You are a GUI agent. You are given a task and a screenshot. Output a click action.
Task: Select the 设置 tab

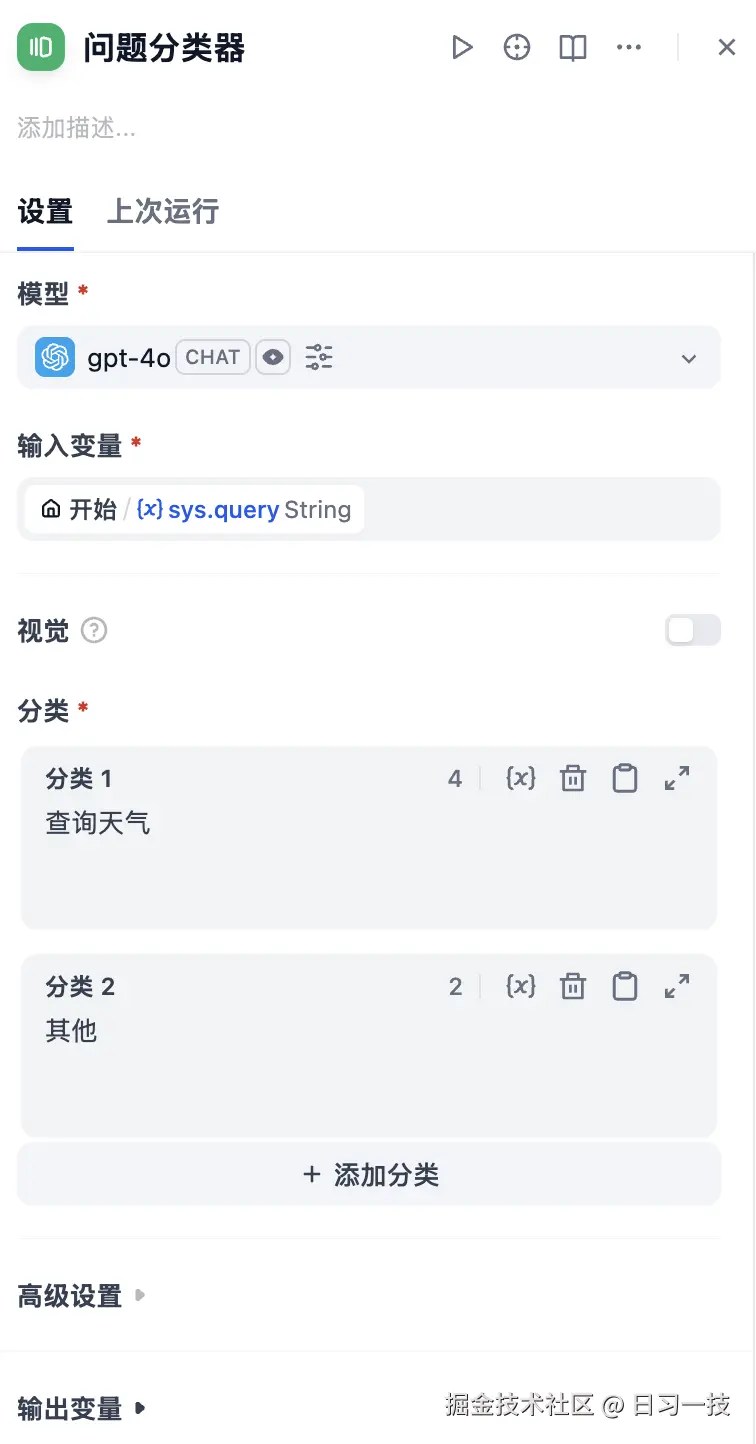45,212
